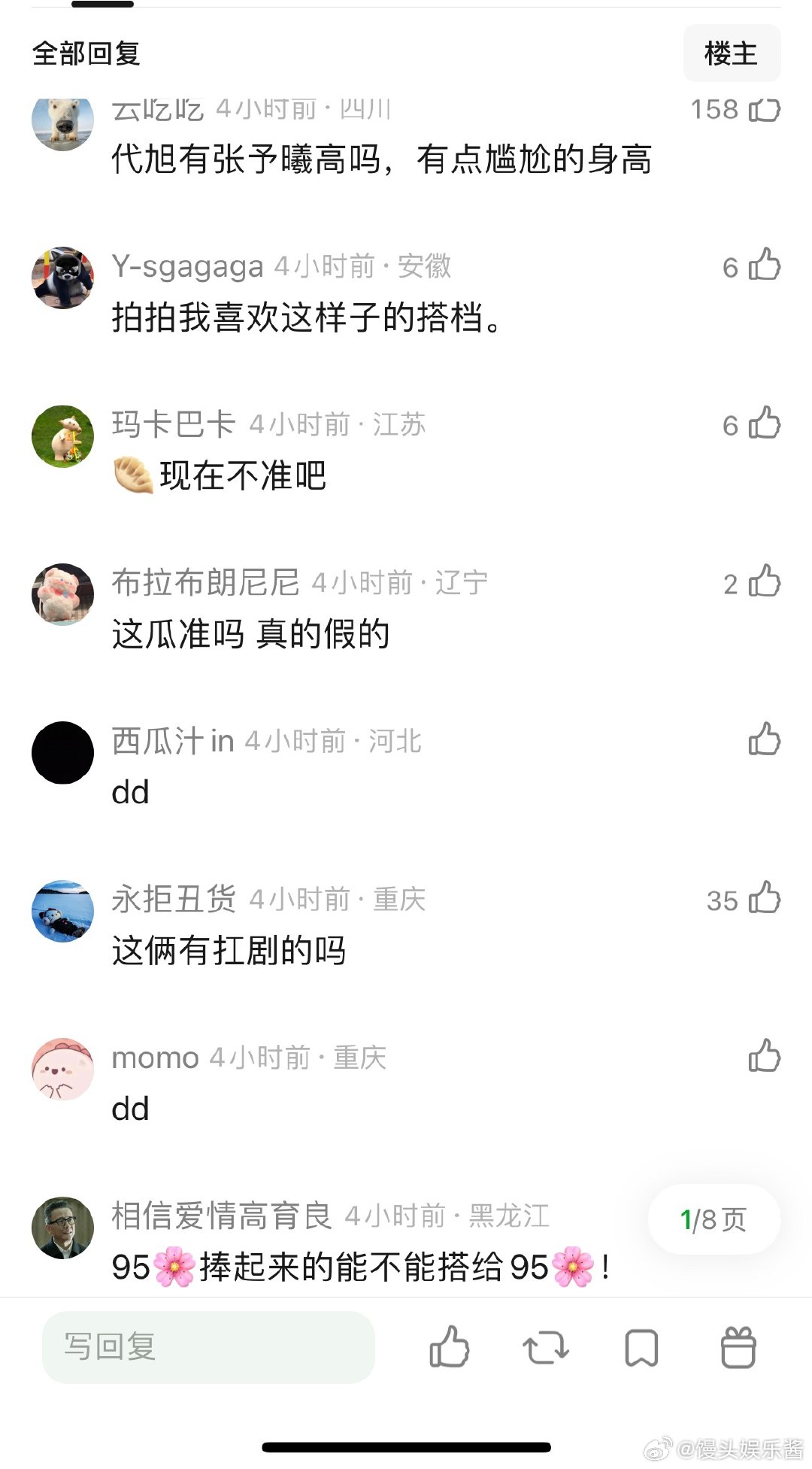Switch to 全部回复 view
Viewport: 812px width, 1469px height.
[85, 55]
